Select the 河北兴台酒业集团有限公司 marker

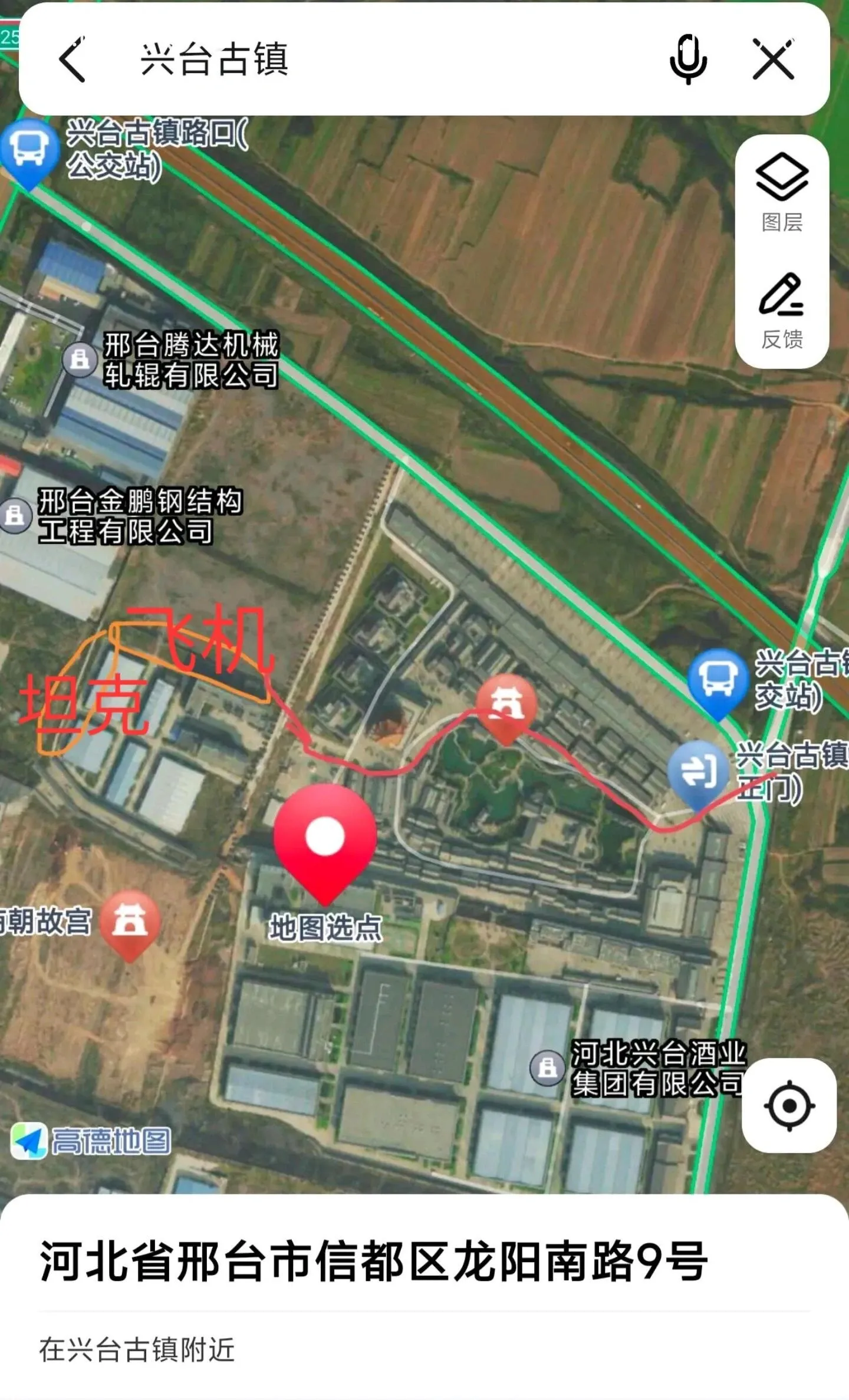[548, 1067]
